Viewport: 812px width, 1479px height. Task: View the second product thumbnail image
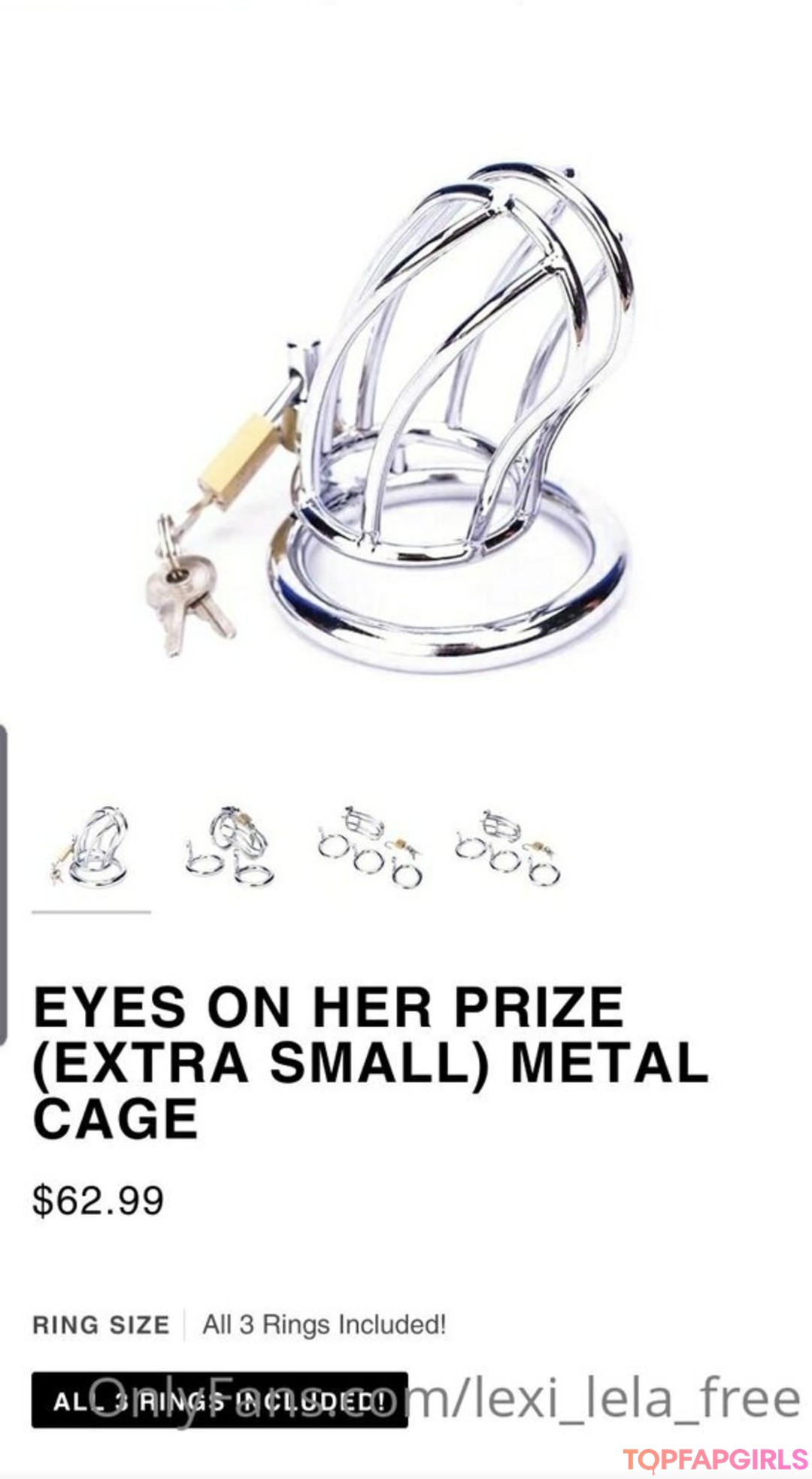(230, 846)
